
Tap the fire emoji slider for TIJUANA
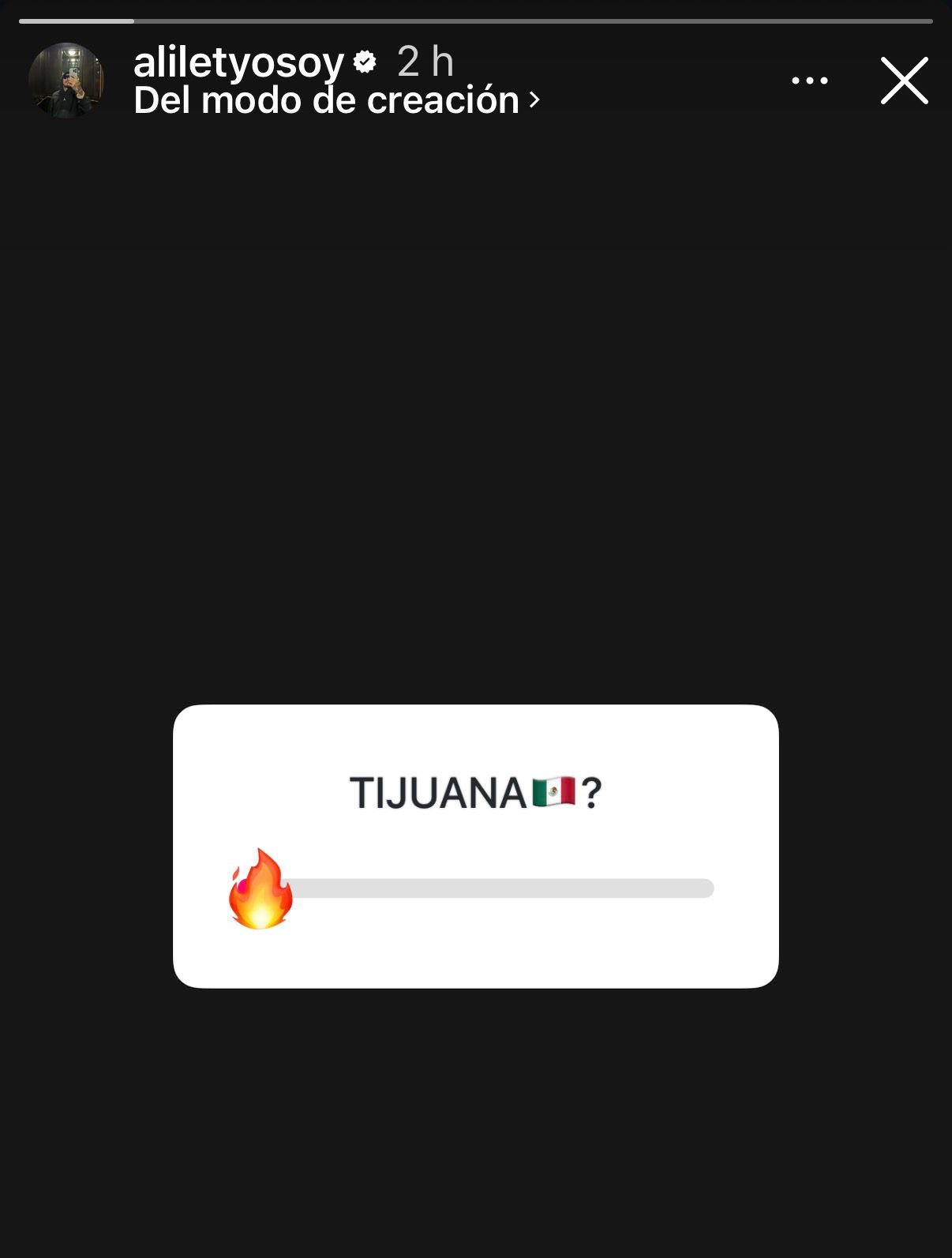coord(261,888)
